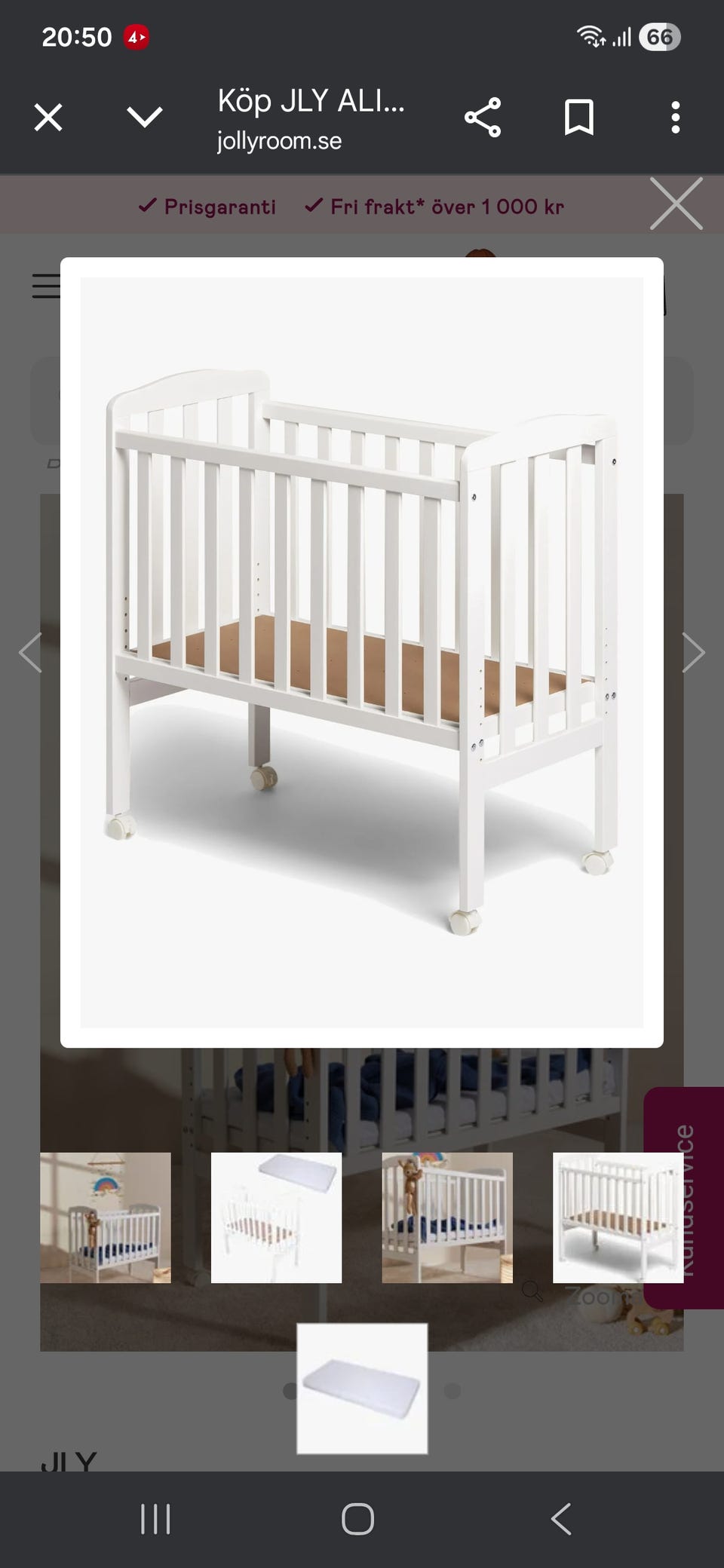Select the thumbnail showing crib with mattress above
The image size is (724, 1568).
[276, 1217]
